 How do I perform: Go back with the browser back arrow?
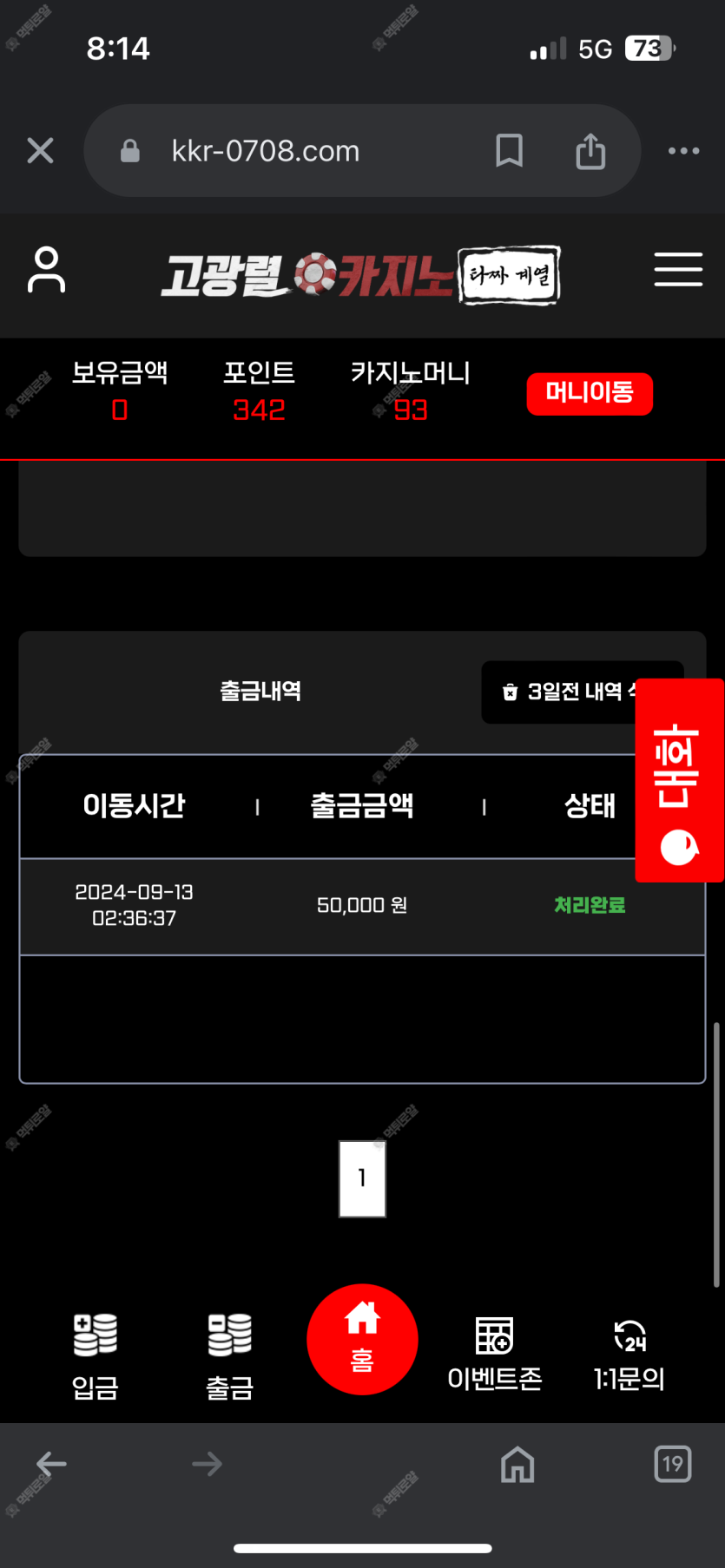coord(51,1465)
